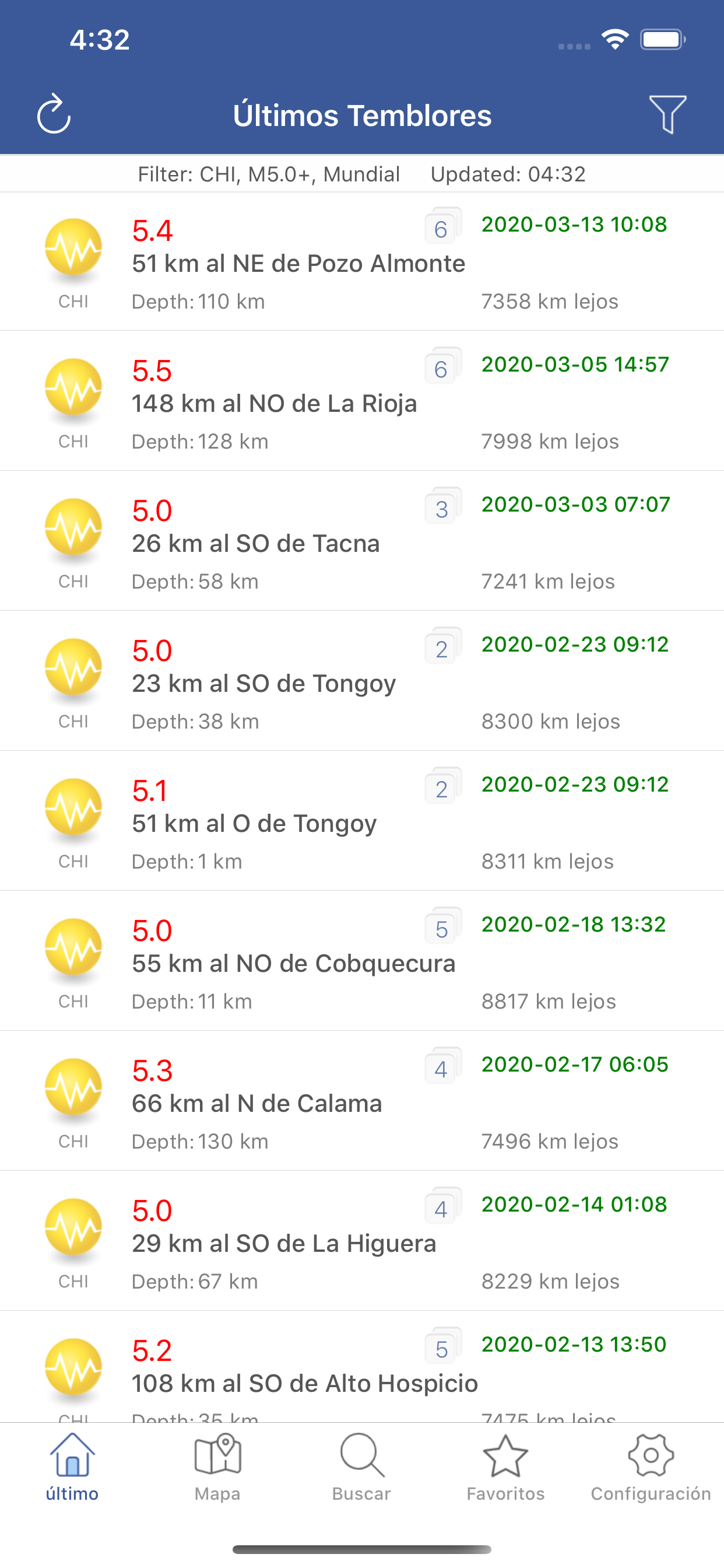The height and width of the screenshot is (1568, 724).
Task: Select the La Higuera earthquake row
Action: (362, 1241)
